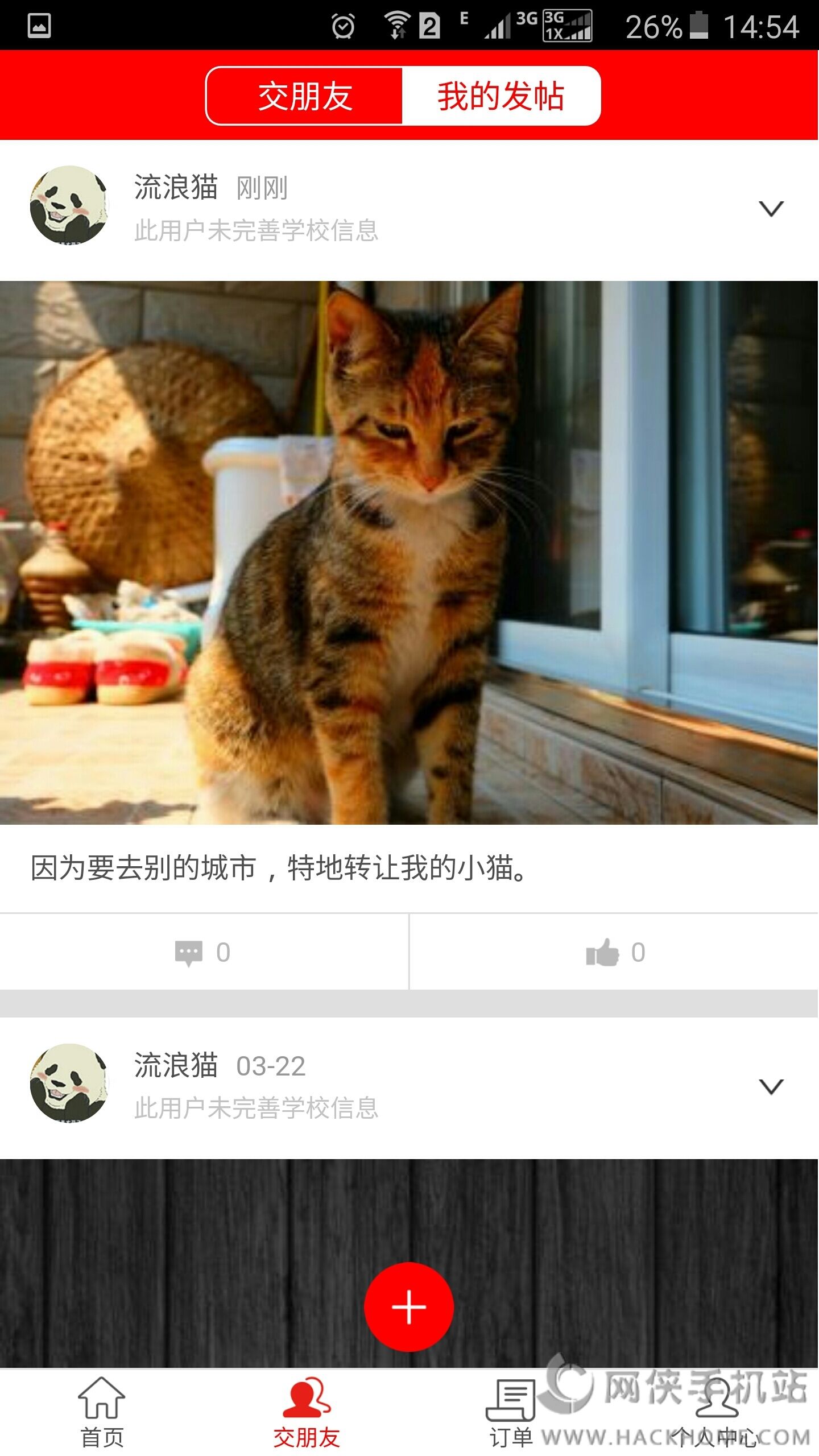The image size is (819, 1456).
Task: Open 流浪猫's avatar on the 03-22 post
Action: 69,1083
